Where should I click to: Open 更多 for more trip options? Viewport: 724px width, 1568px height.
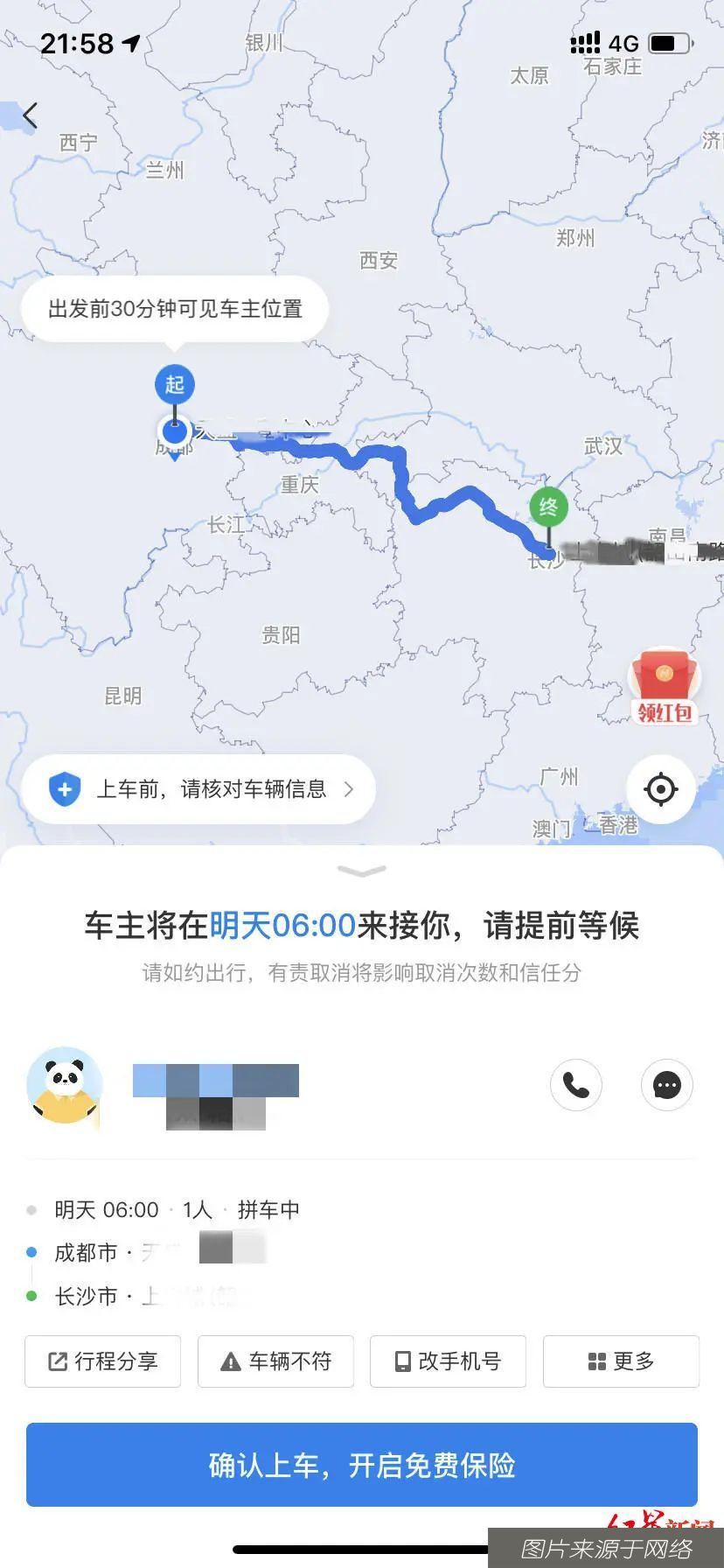(621, 1361)
